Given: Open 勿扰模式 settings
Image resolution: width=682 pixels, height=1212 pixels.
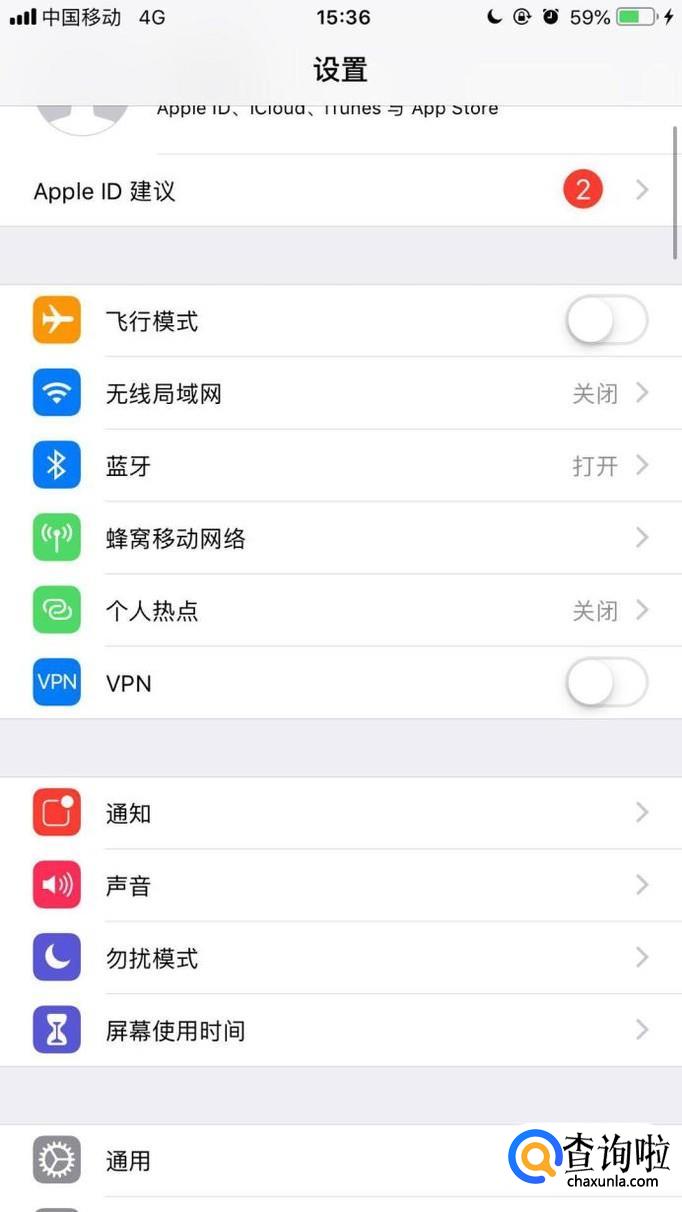Looking at the screenshot, I should [340, 959].
